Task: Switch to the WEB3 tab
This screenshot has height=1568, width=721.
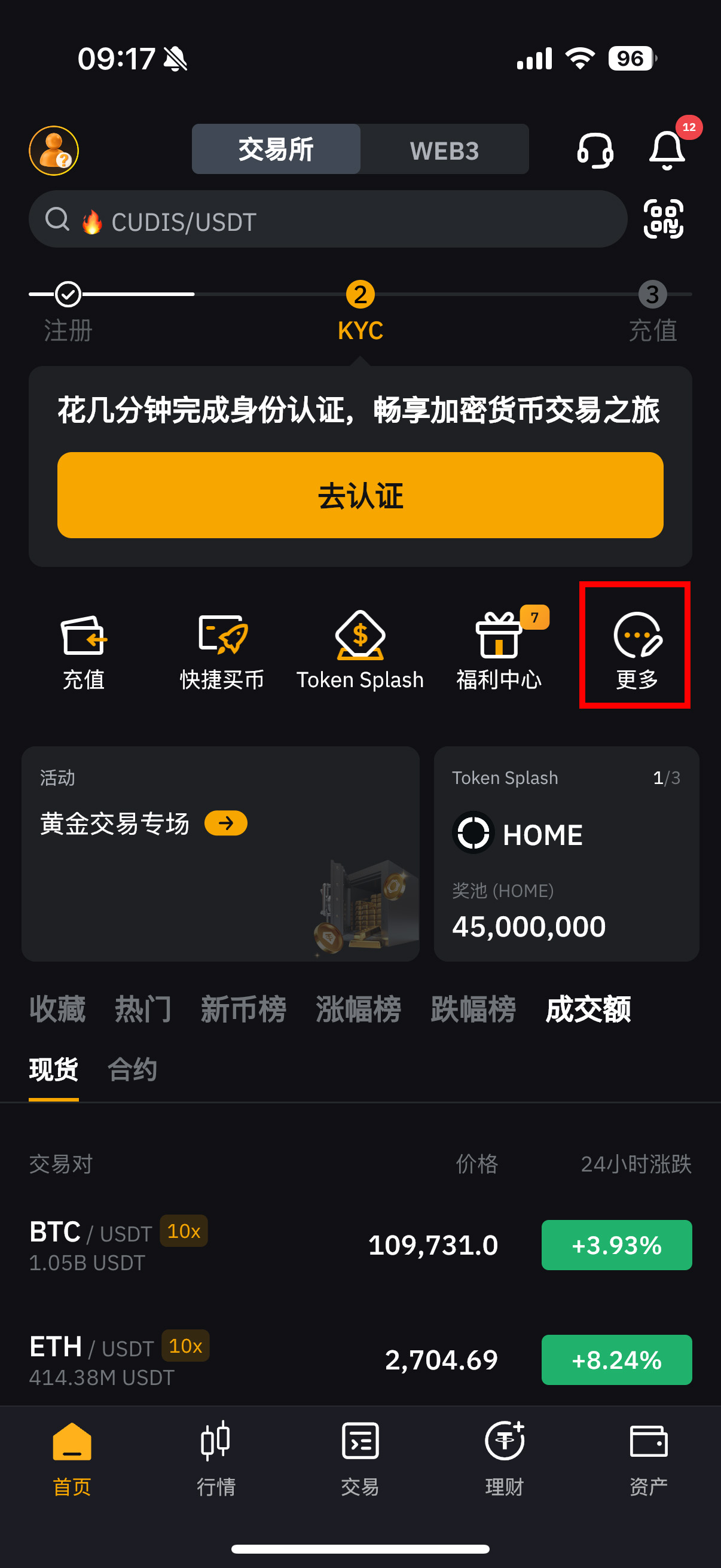Action: pos(444,150)
